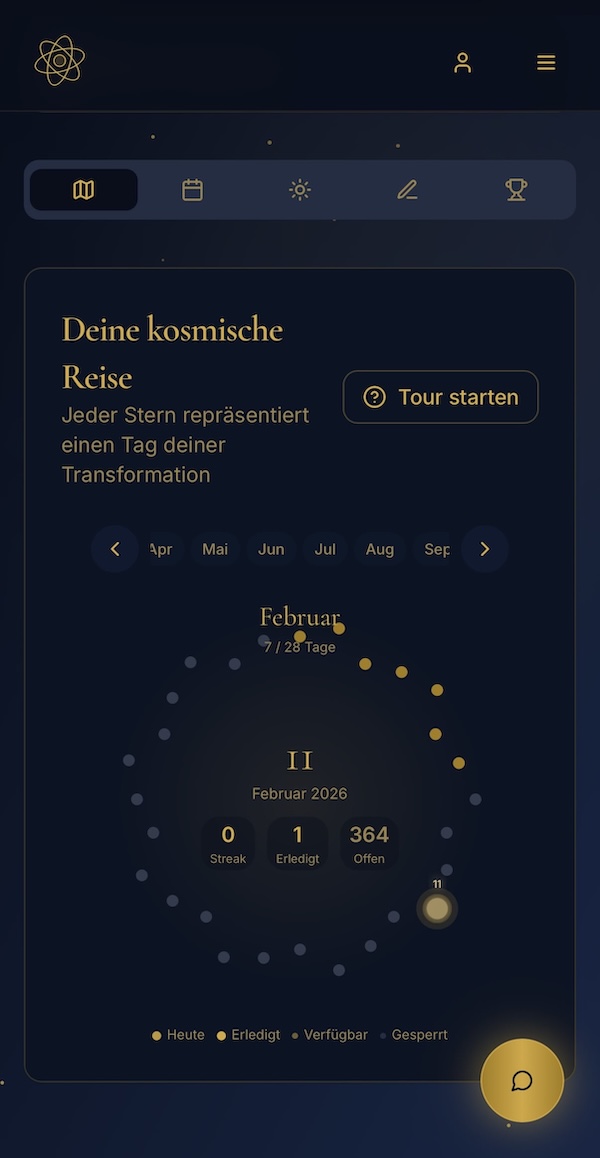Screen dimensions: 600x1158
Task: Select the Jun month chip
Action: coord(271,549)
